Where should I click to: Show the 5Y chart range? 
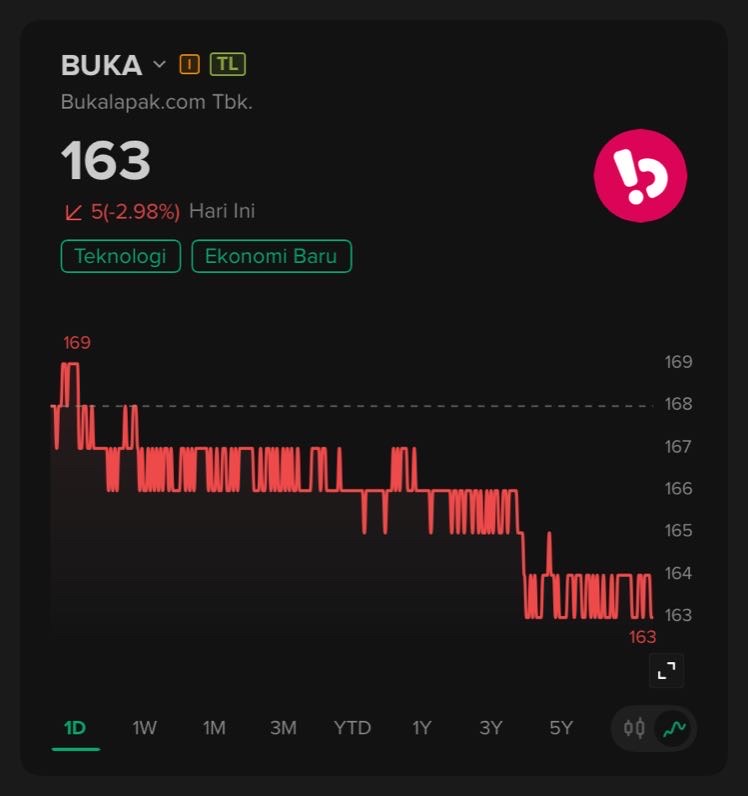[561, 728]
